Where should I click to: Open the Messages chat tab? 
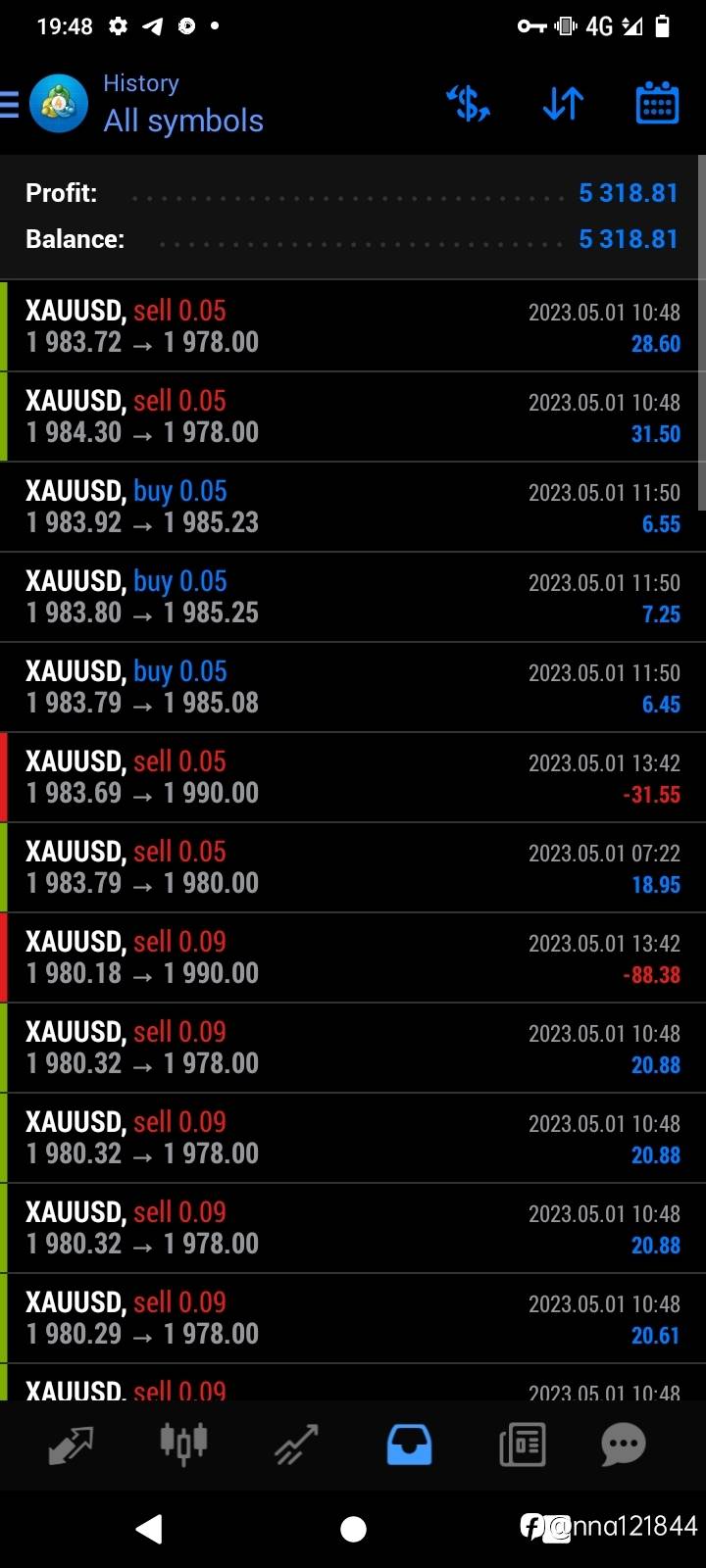624,1445
